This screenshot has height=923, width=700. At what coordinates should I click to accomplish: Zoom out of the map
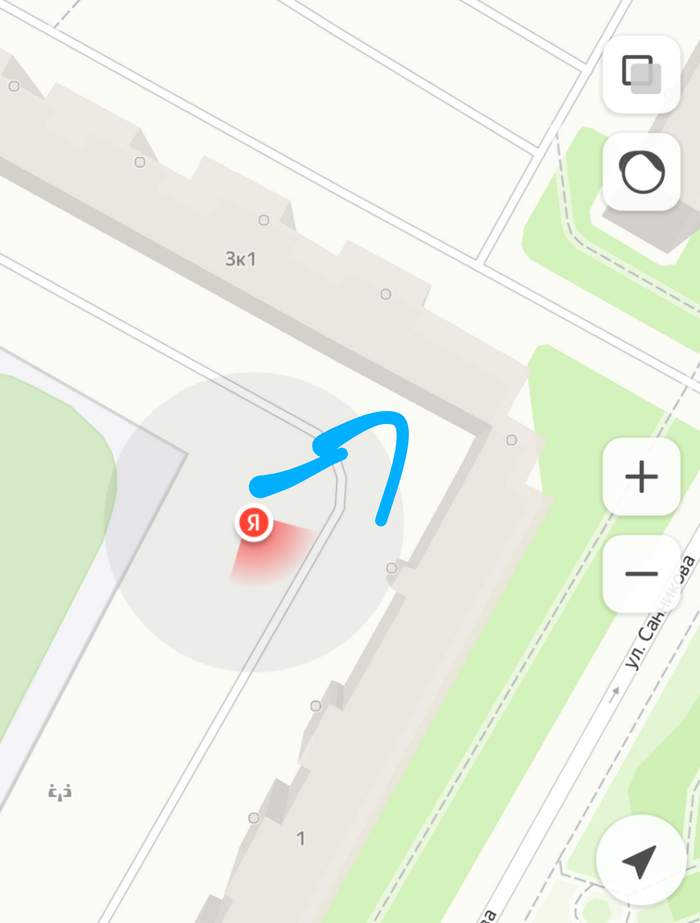(641, 574)
